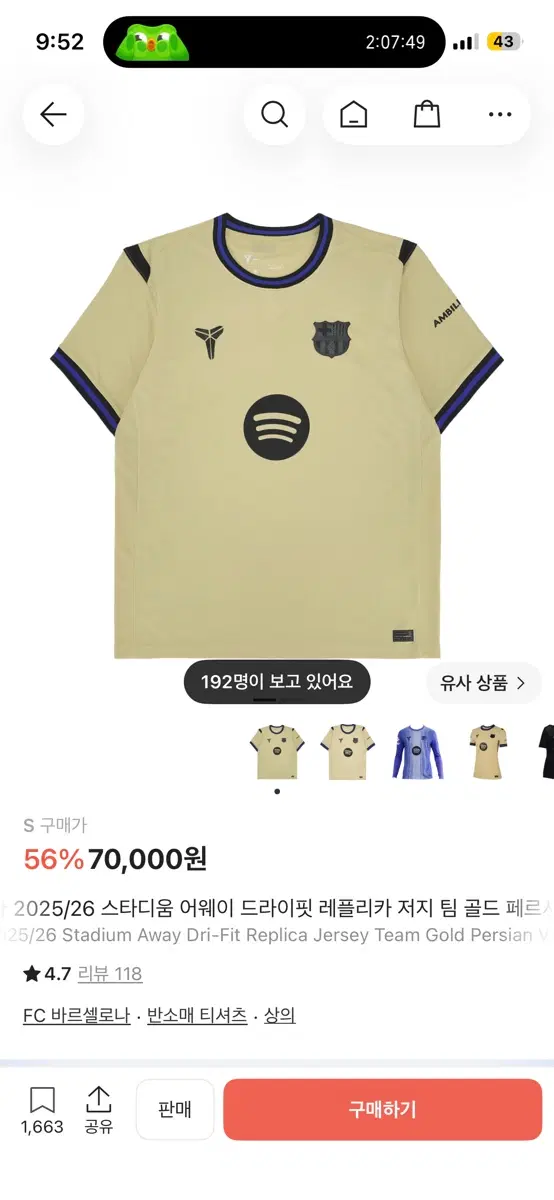The width and height of the screenshot is (554, 1200).
Task: Open the main jersey product image
Action: click(277, 435)
